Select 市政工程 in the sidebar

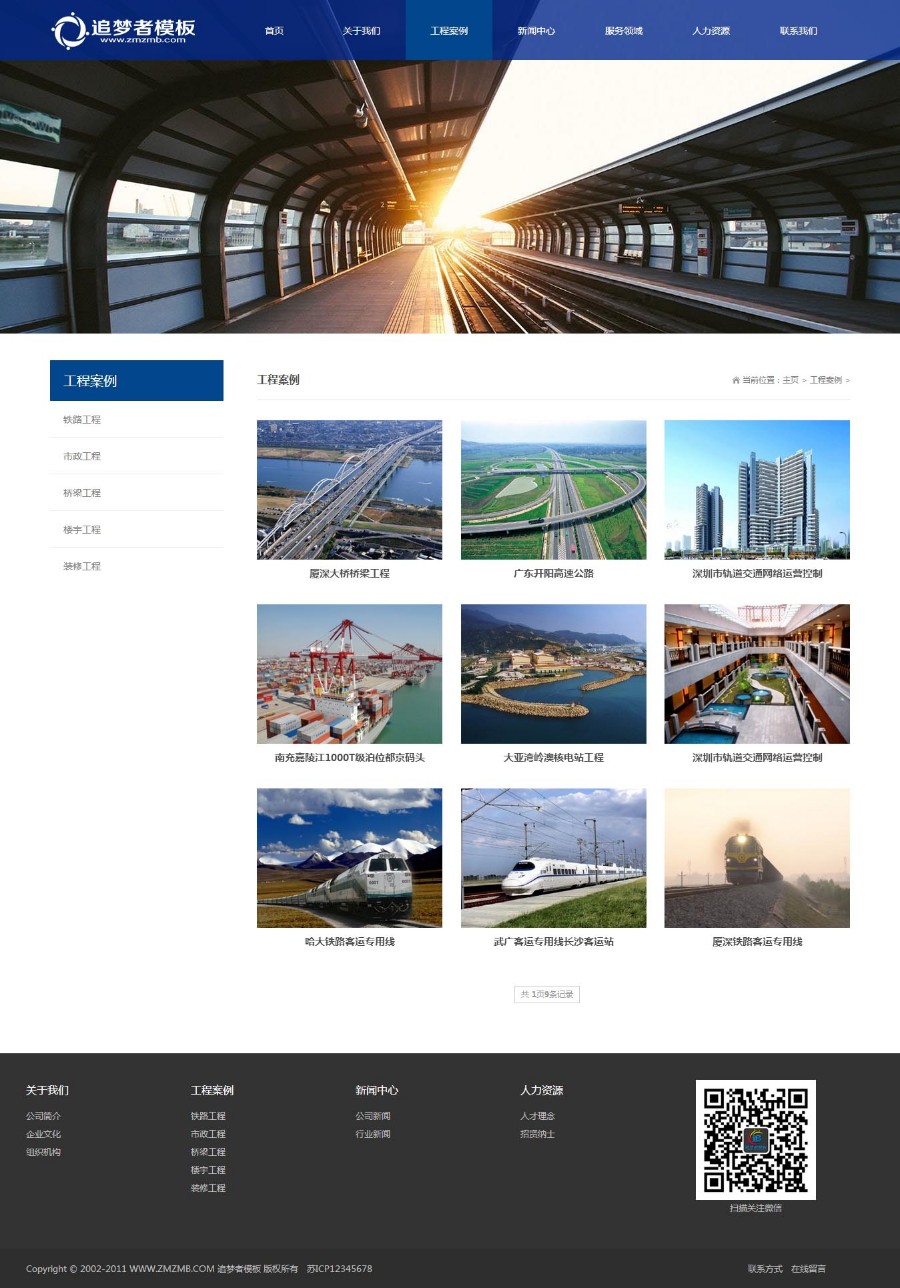(81, 456)
